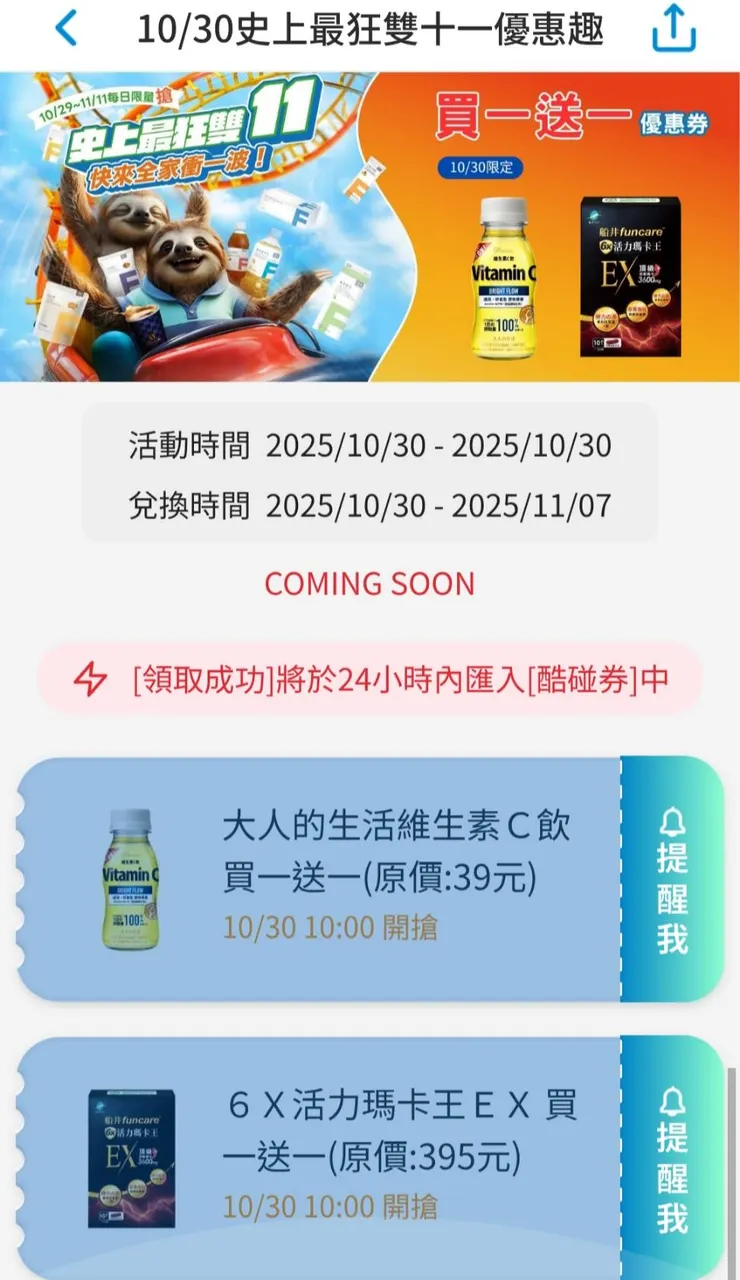Select the 10/30史上最狂雙十一優惠趣 title tab
740x1280 pixels.
364,30
